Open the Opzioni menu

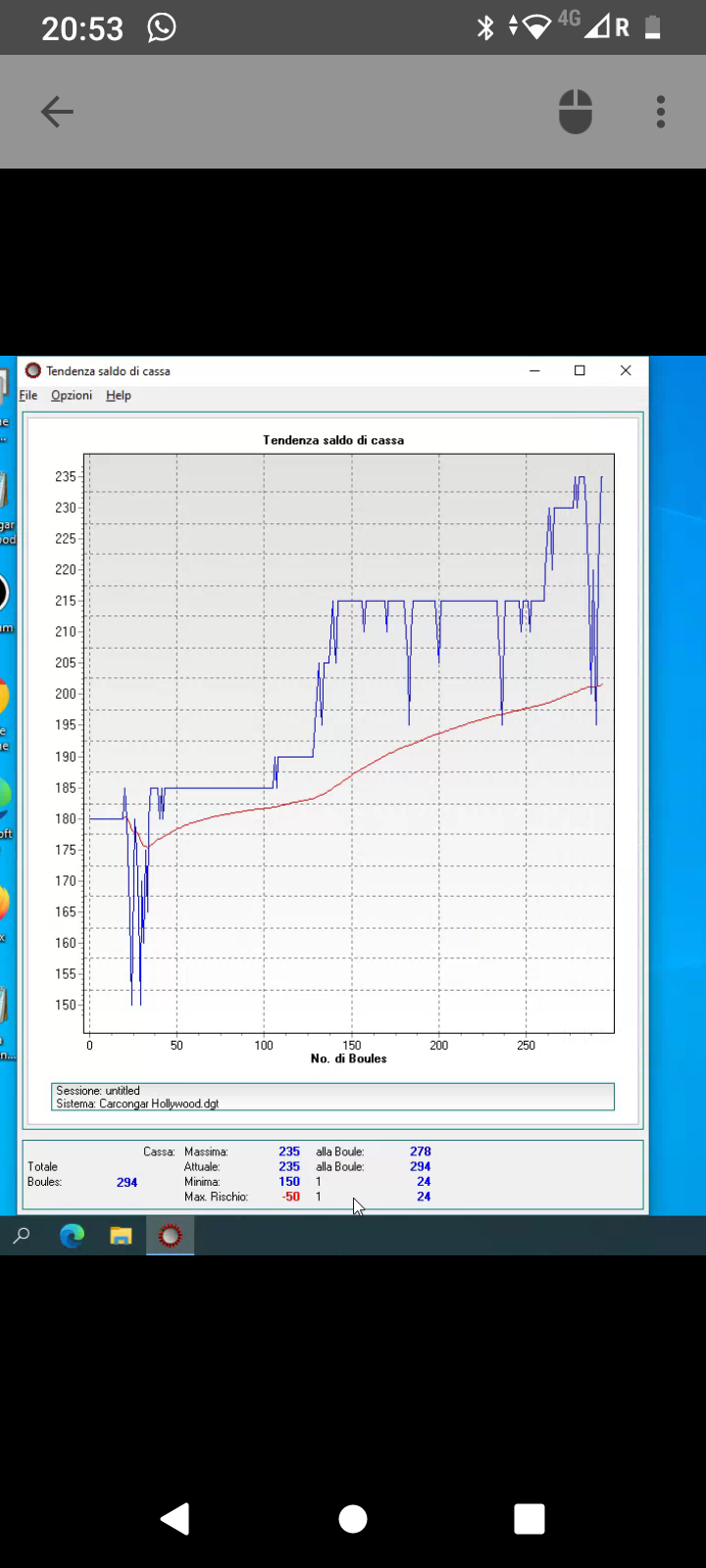72,395
